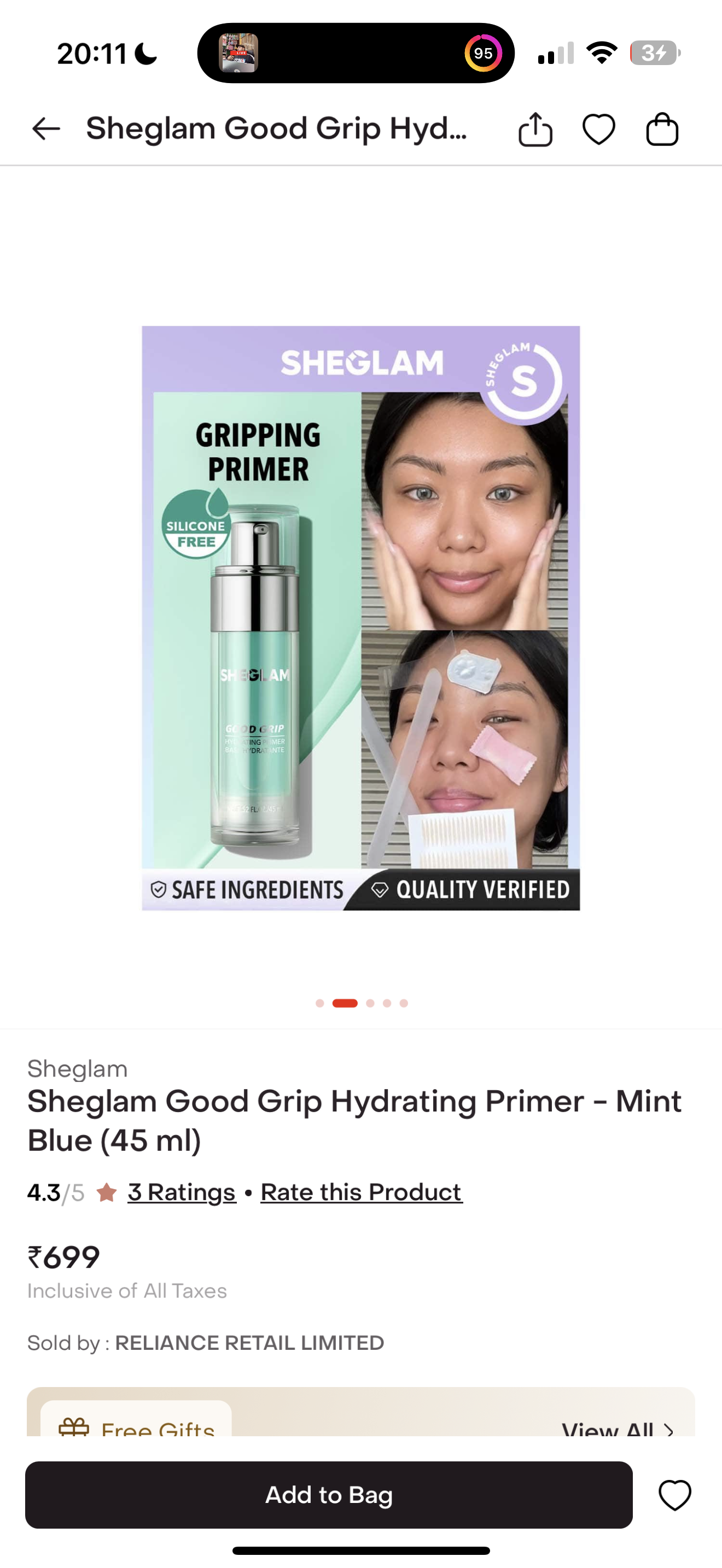
Task: Add product to wishlist from top bar
Action: pyautogui.click(x=598, y=129)
